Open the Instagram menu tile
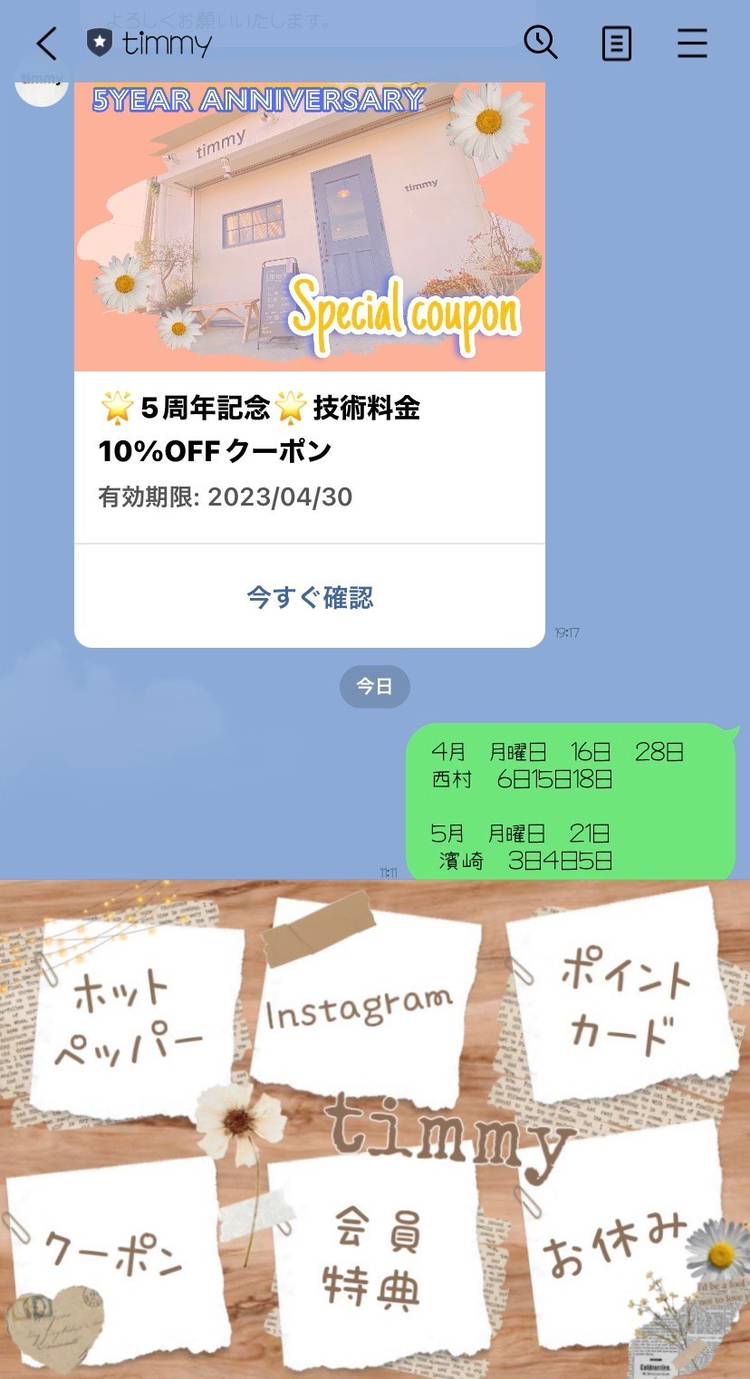The image size is (750, 1379). pos(362,1005)
